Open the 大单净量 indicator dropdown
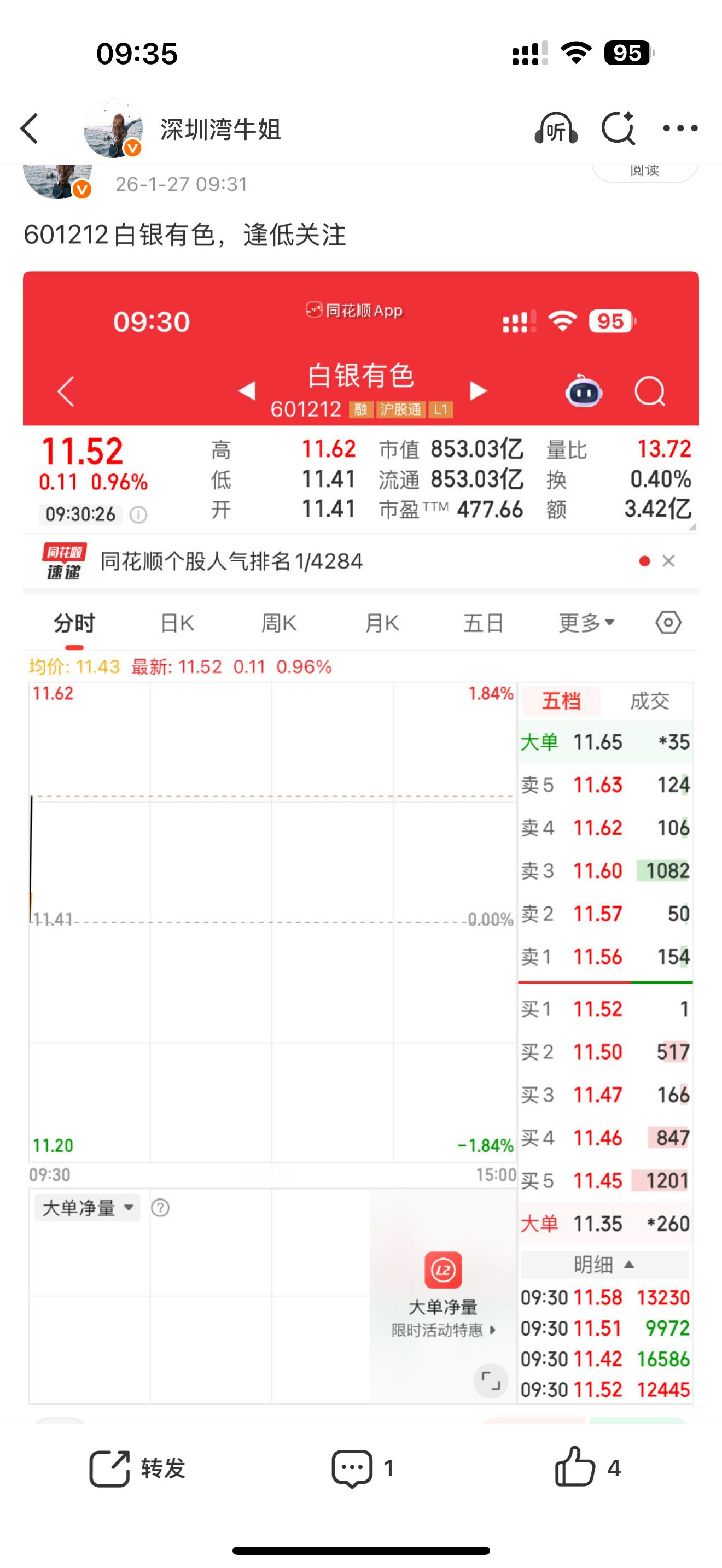The width and height of the screenshot is (722, 1568). pos(87,1207)
